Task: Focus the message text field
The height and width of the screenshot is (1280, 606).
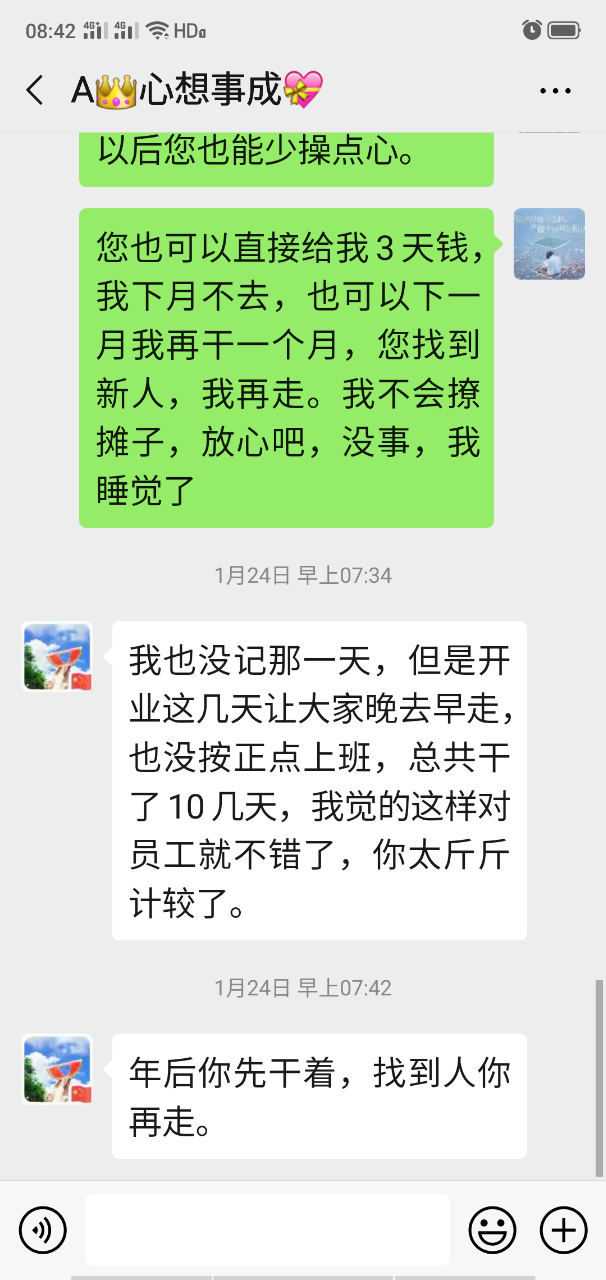Action: [267, 1229]
